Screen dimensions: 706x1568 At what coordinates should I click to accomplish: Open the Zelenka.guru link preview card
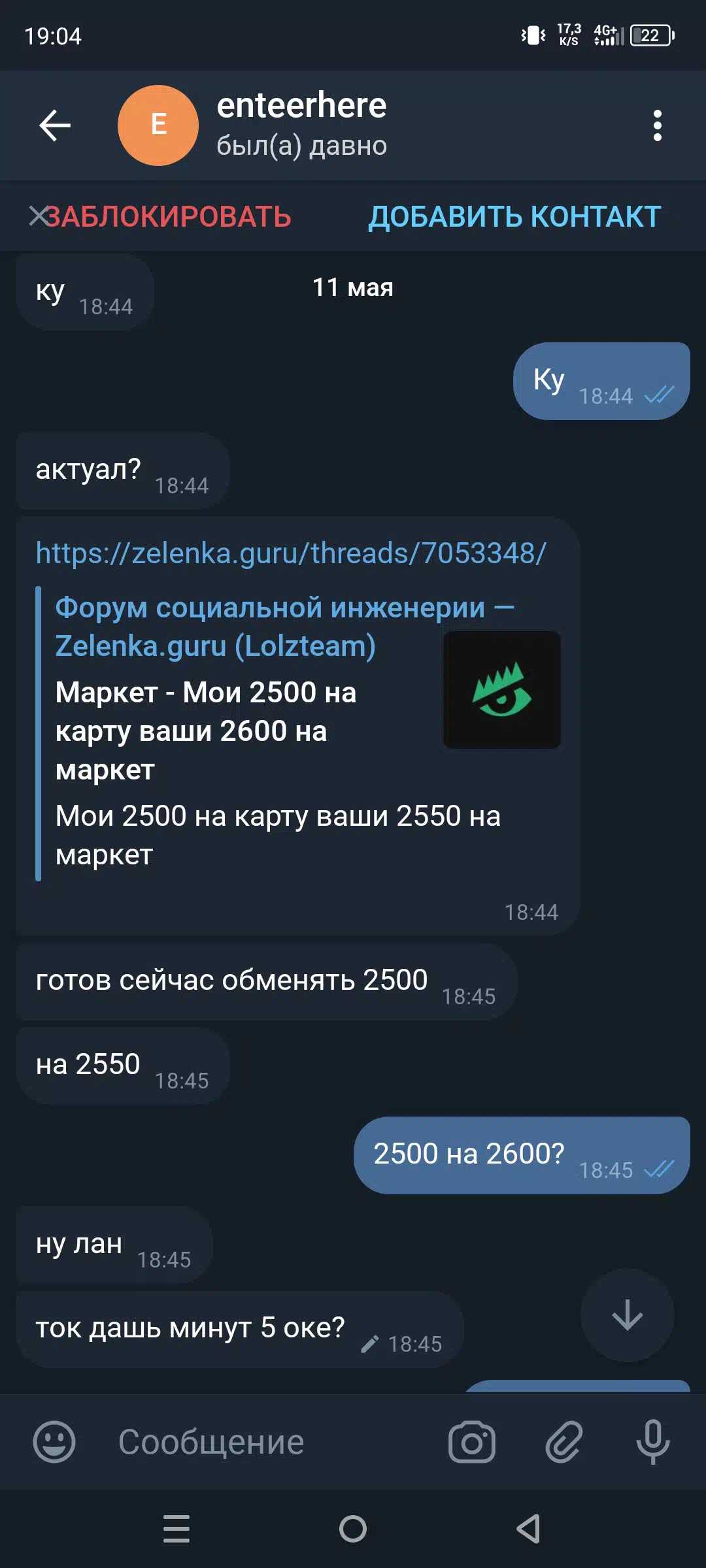[x=298, y=733]
